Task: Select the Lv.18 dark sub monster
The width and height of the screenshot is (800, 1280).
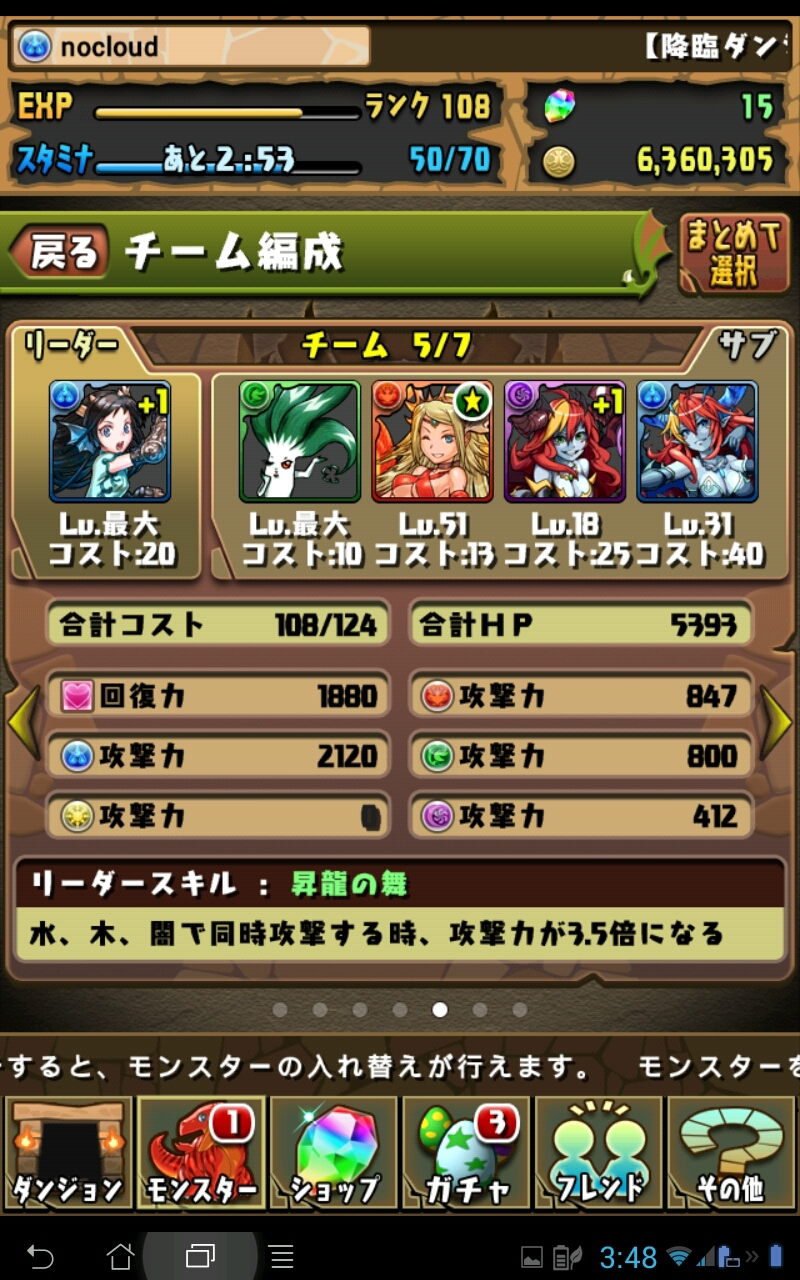Action: coord(565,441)
